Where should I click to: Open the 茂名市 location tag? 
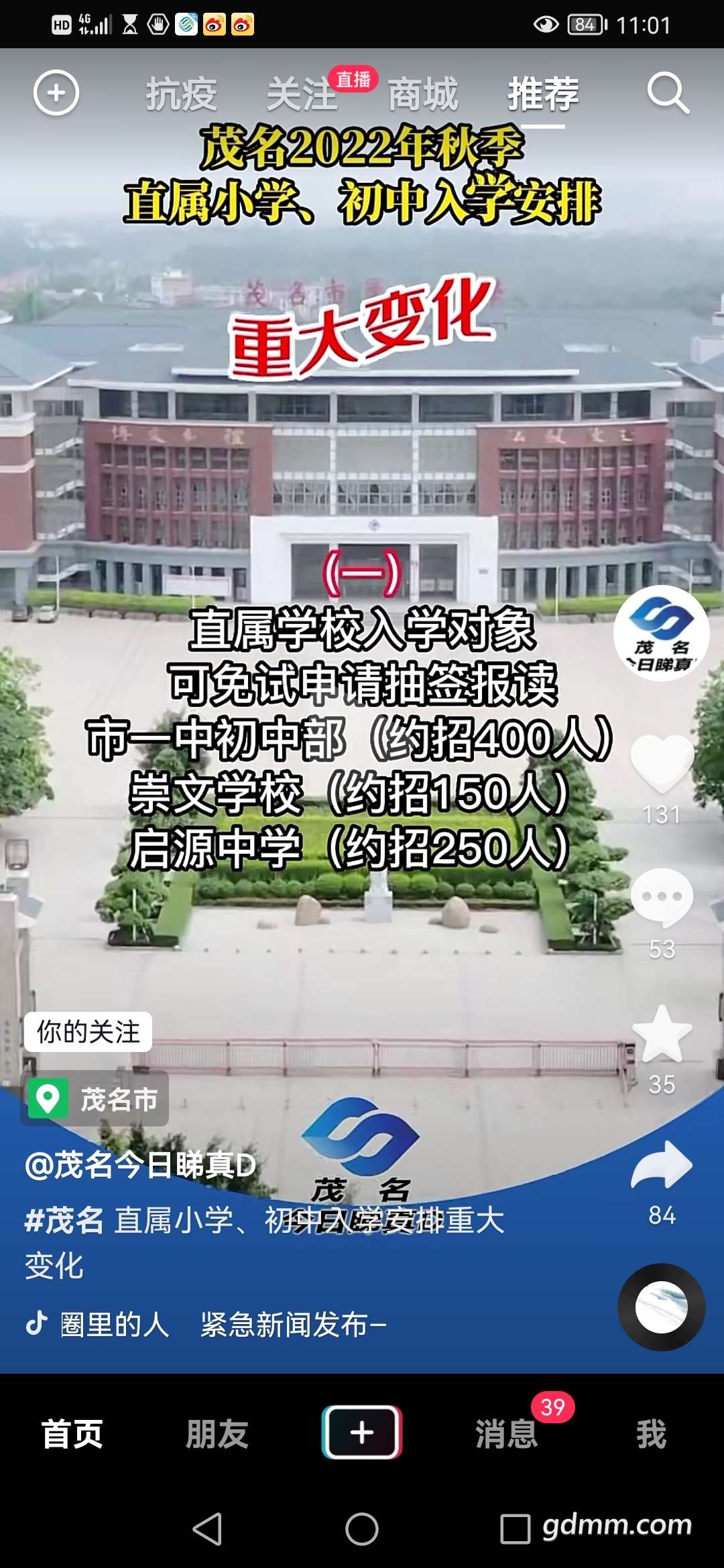(95, 1099)
